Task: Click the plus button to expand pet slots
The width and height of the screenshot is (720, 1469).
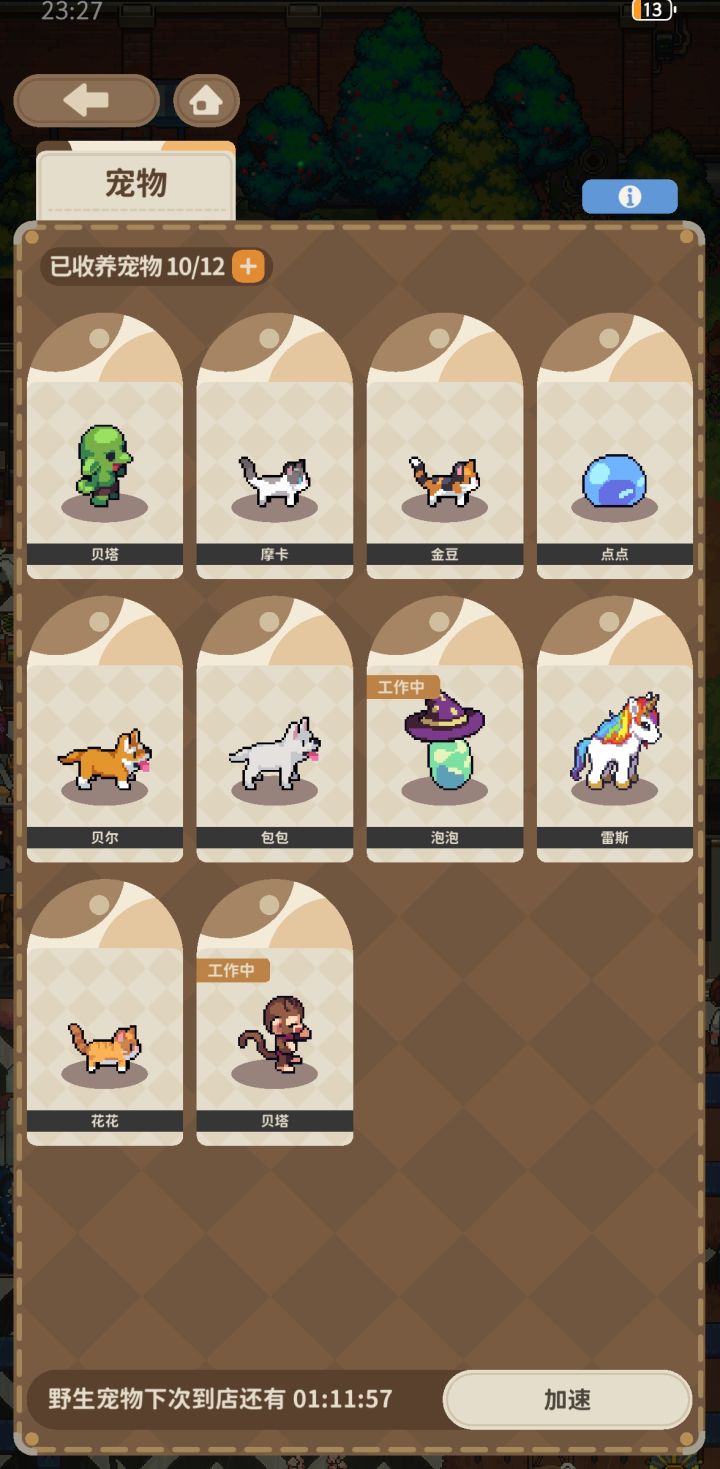Action: 246,267
